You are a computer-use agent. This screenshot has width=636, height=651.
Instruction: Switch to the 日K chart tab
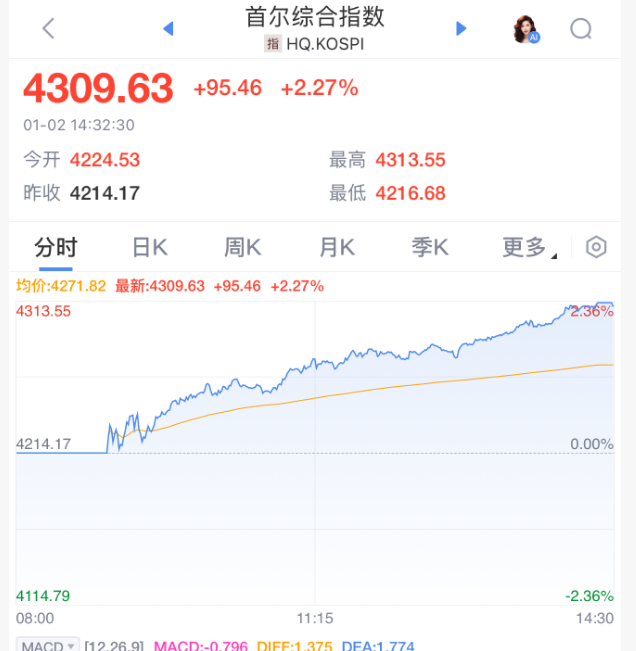tap(149, 247)
